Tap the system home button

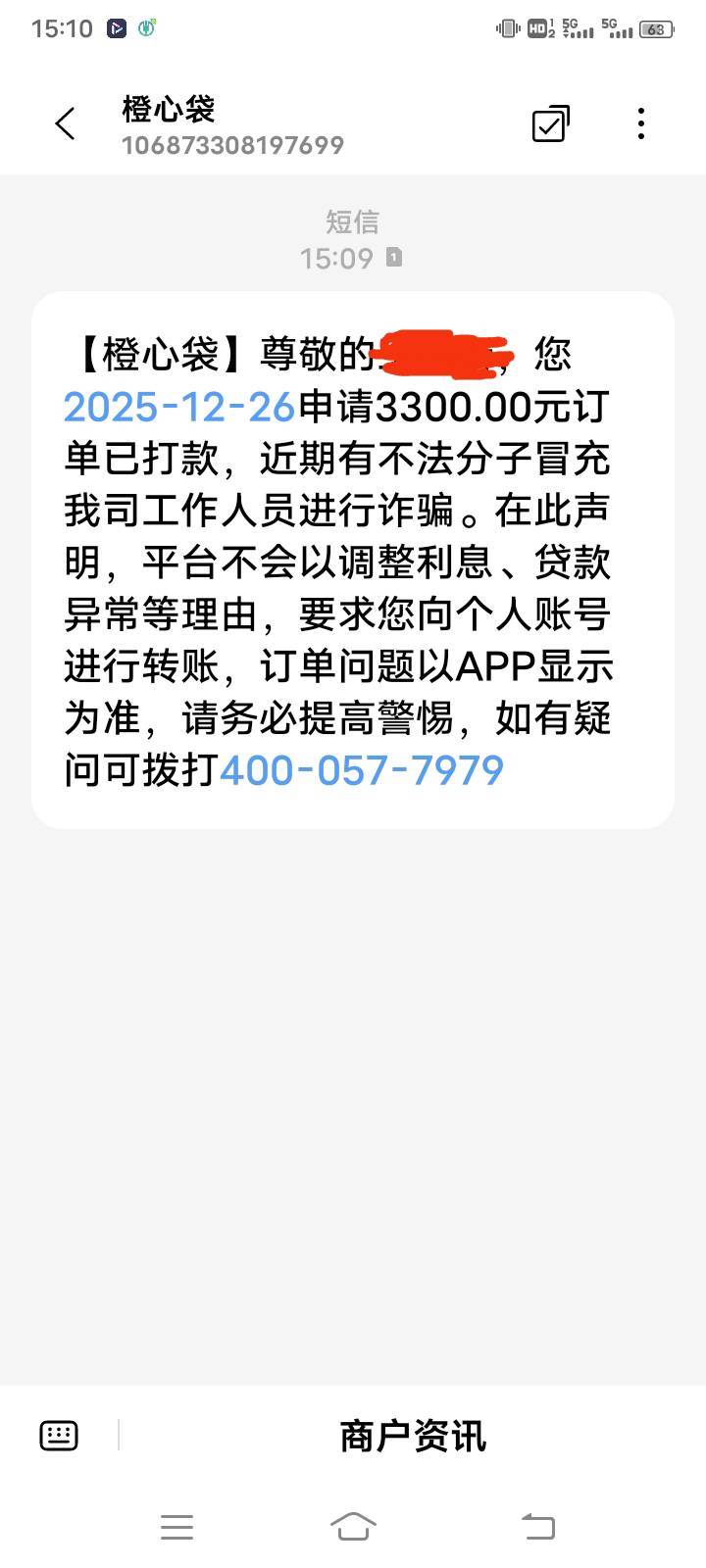353,1526
